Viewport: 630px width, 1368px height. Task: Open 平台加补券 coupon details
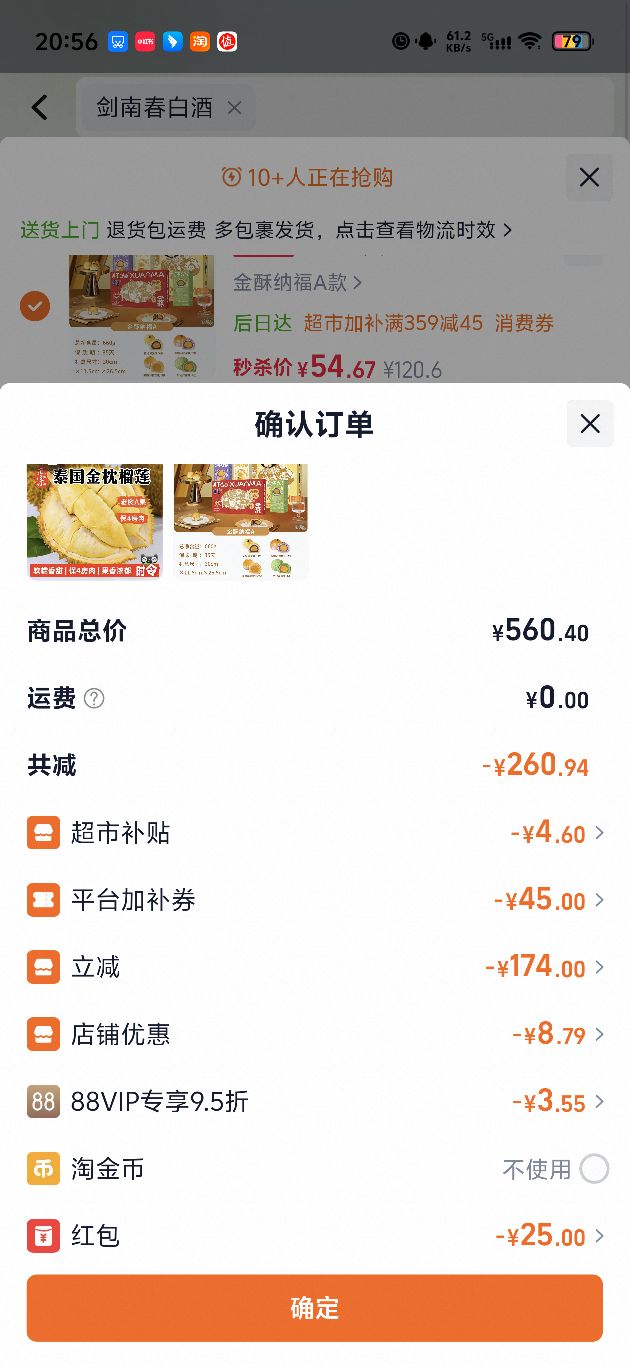(315, 900)
